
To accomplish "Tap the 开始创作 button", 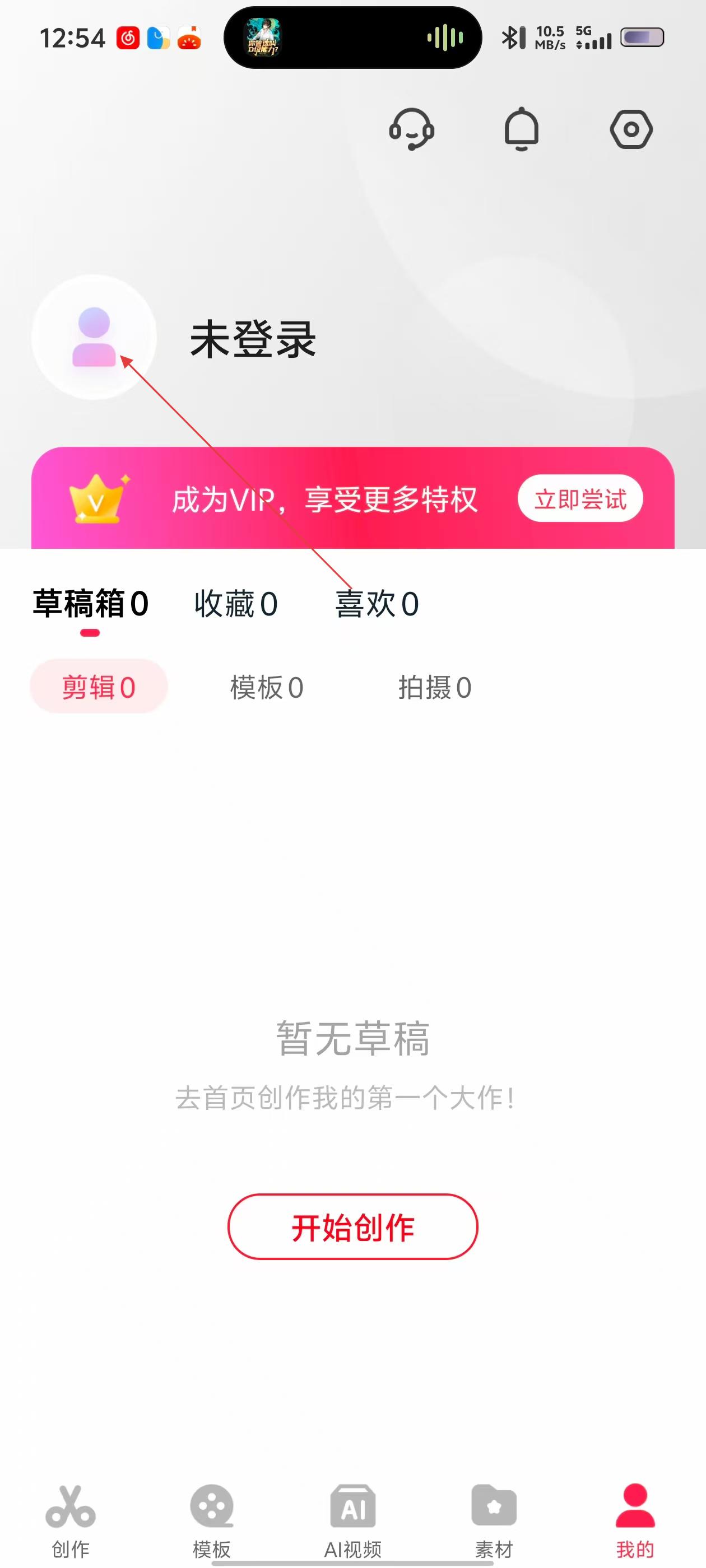I will [x=352, y=1226].
